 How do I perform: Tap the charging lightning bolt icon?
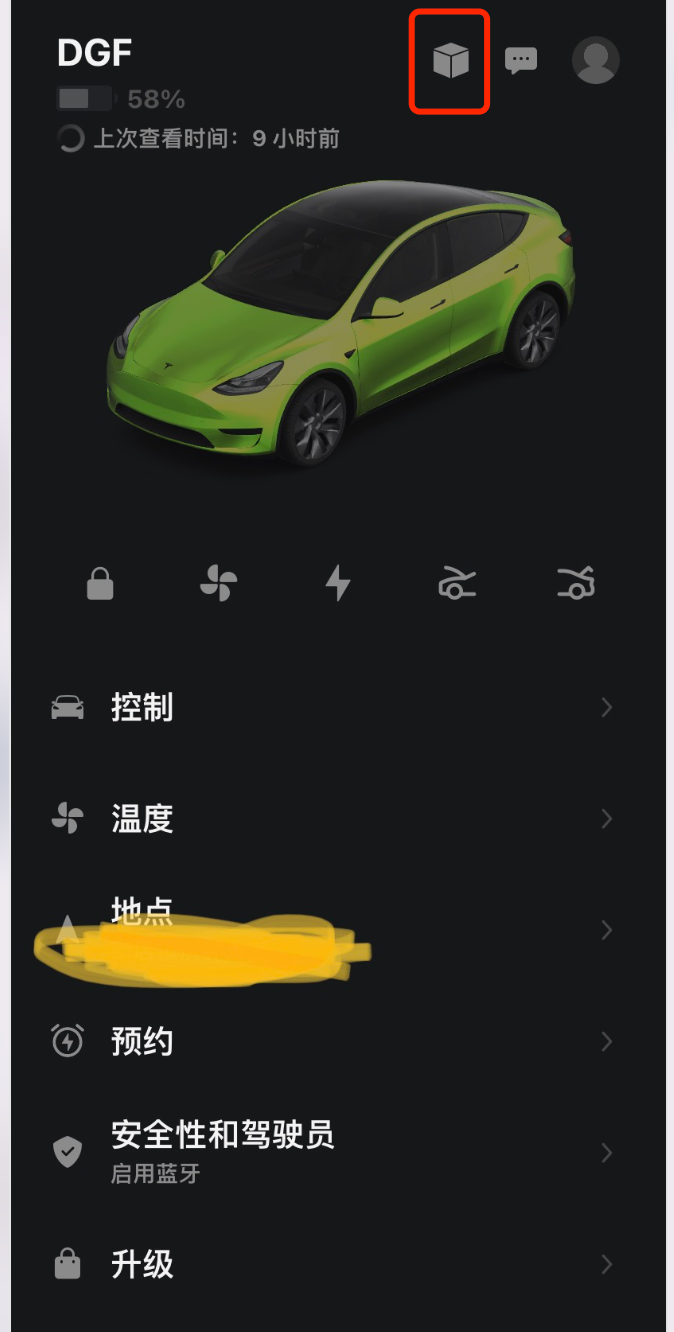point(338,582)
